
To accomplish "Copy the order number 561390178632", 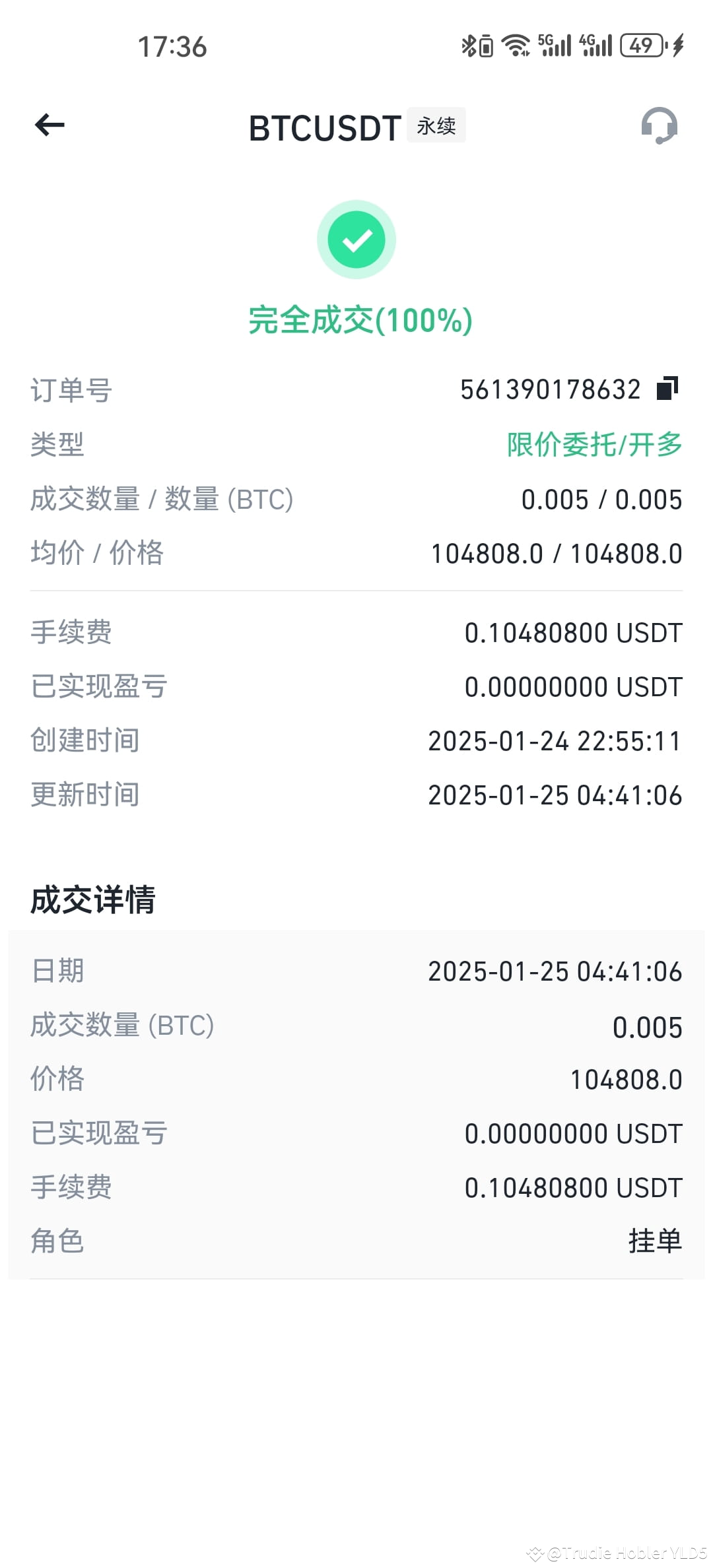I will [x=667, y=388].
